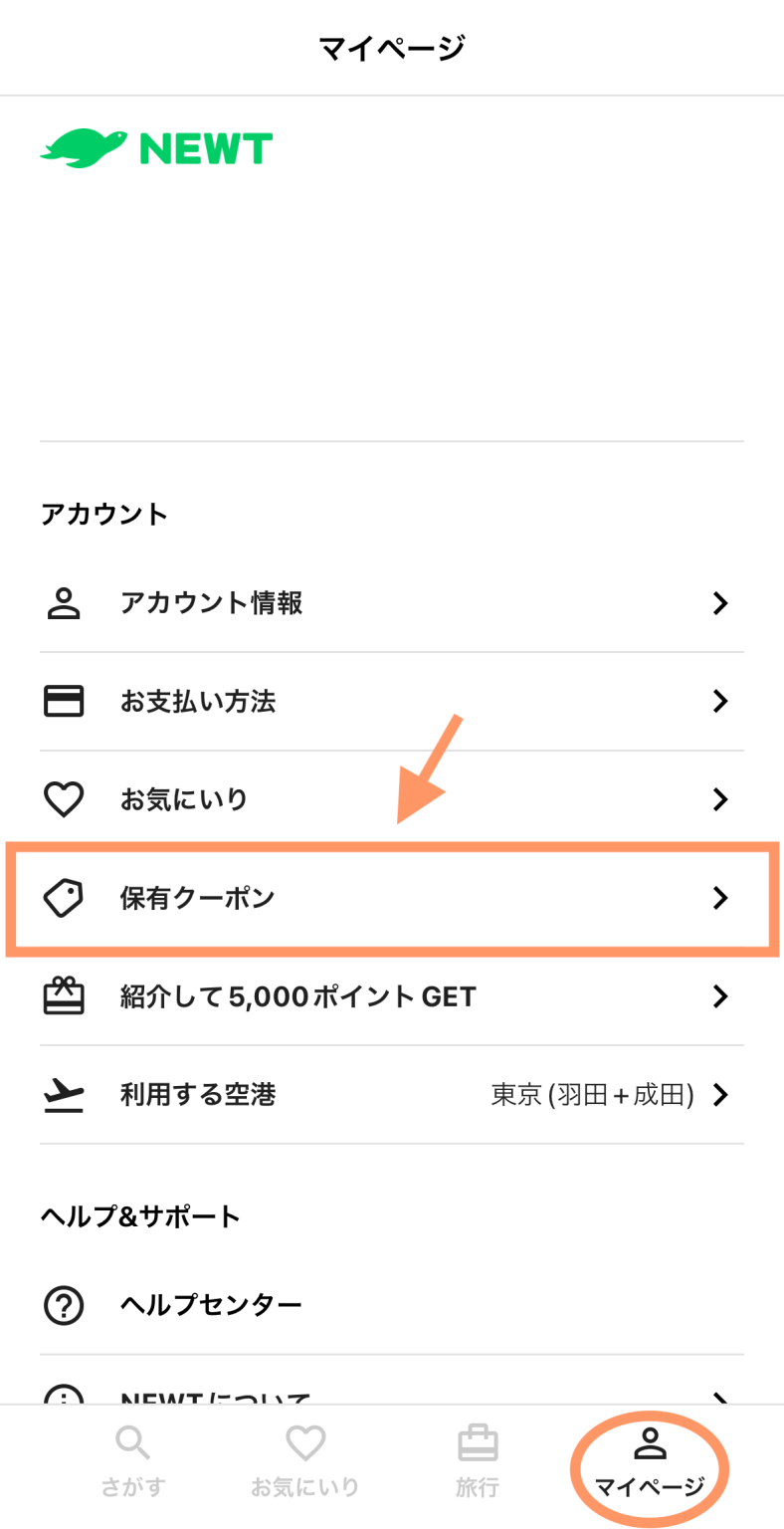This screenshot has width=784, height=1529.
Task: Expand the NEWTについて disclosure arrow
Action: coord(719,1398)
